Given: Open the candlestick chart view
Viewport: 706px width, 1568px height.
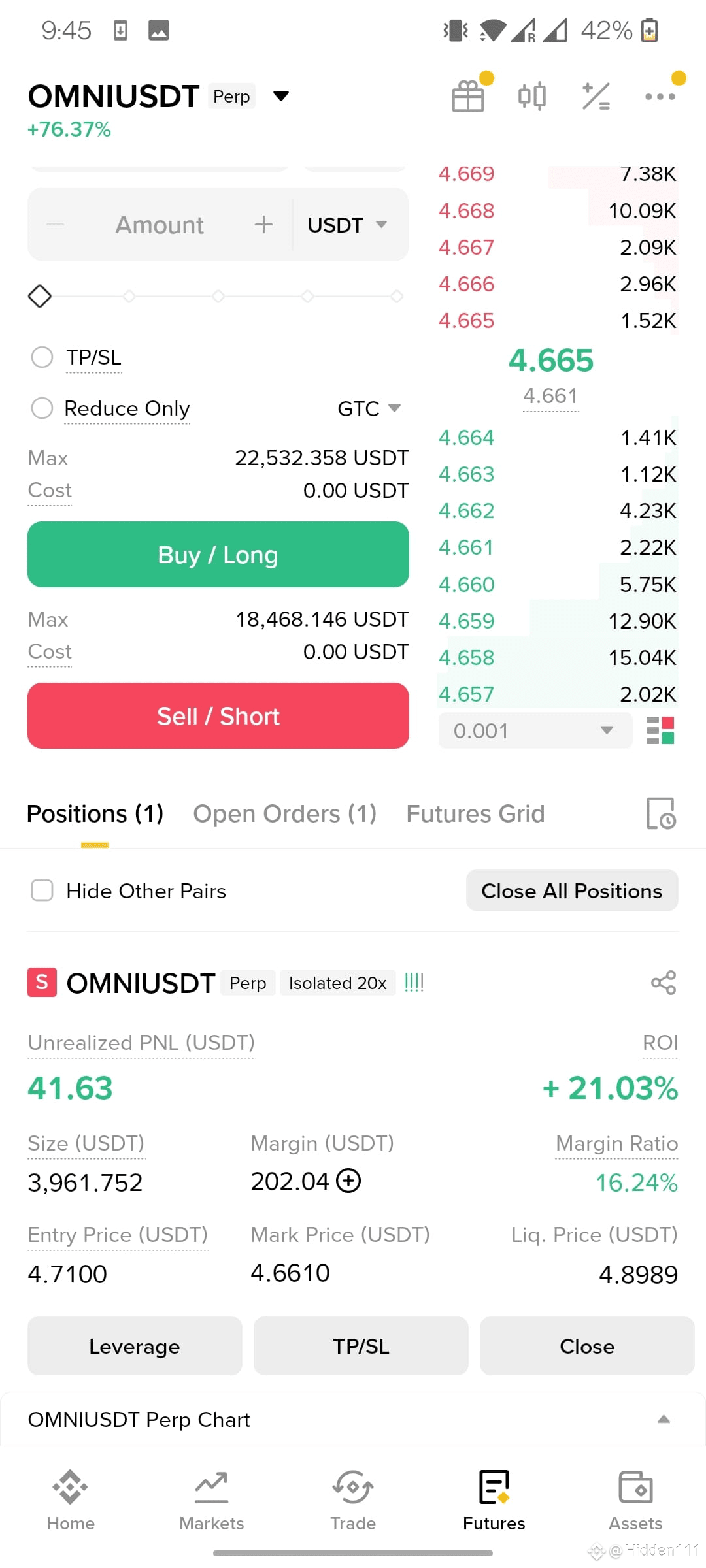Looking at the screenshot, I should pyautogui.click(x=532, y=96).
